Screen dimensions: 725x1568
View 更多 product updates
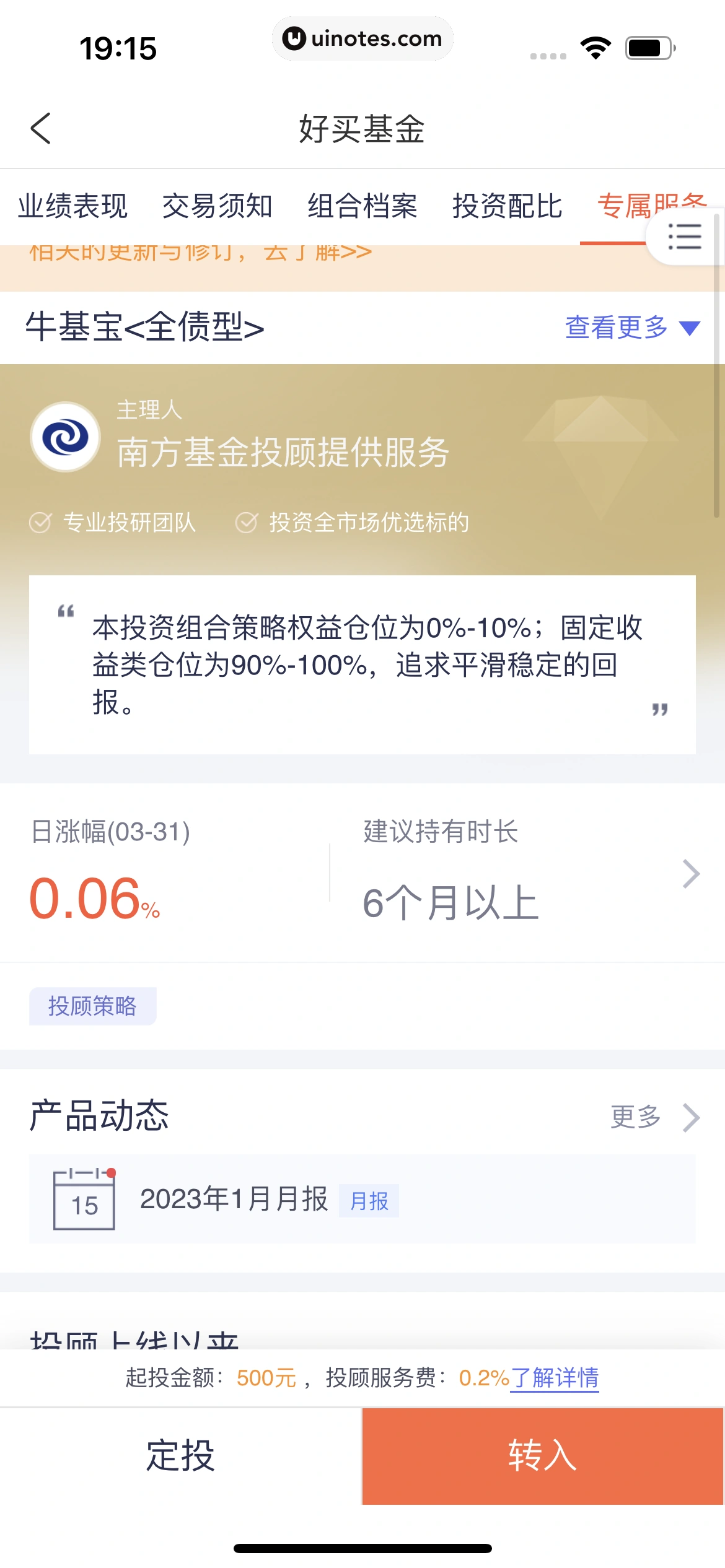click(x=654, y=1117)
